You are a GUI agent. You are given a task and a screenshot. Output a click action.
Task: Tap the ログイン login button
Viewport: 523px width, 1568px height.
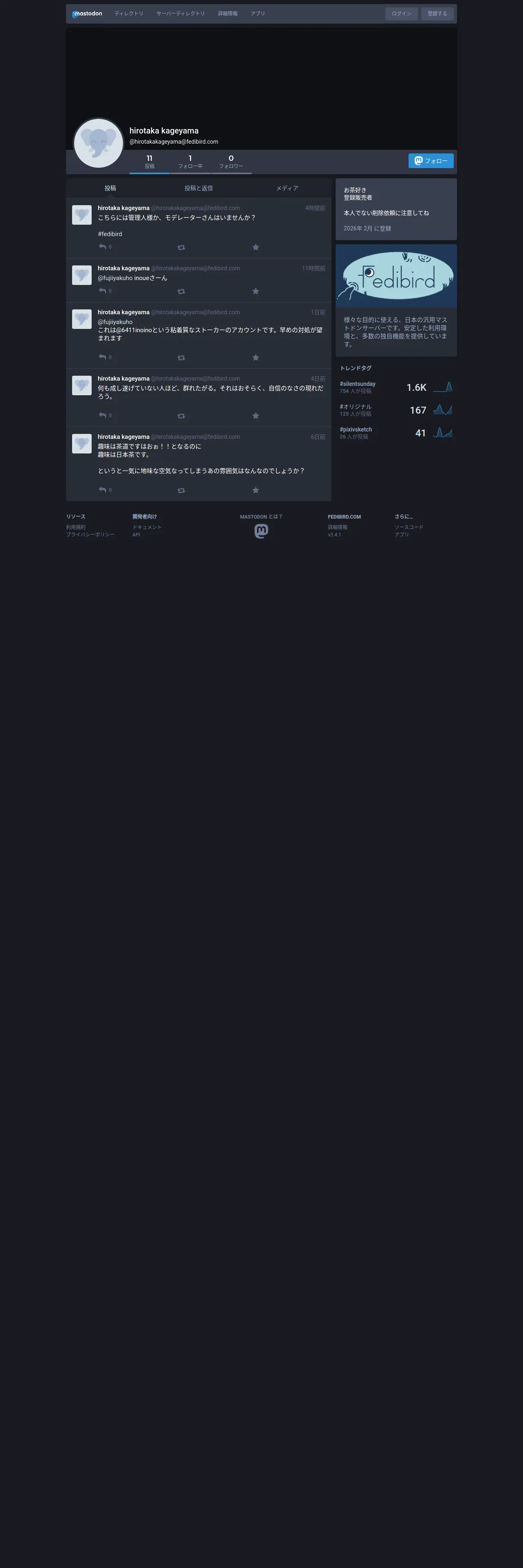coord(401,13)
